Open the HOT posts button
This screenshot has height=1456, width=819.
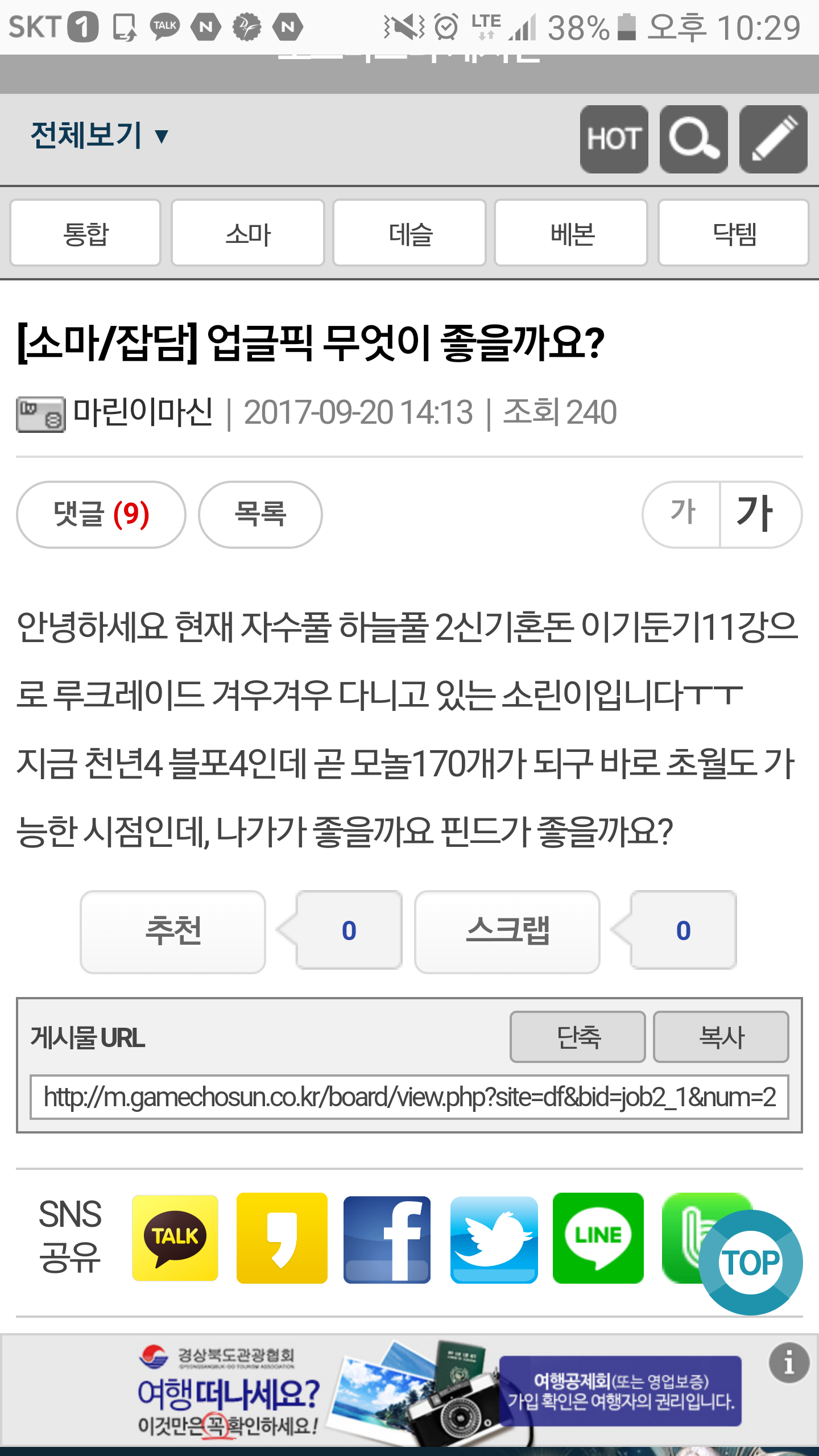pos(614,139)
